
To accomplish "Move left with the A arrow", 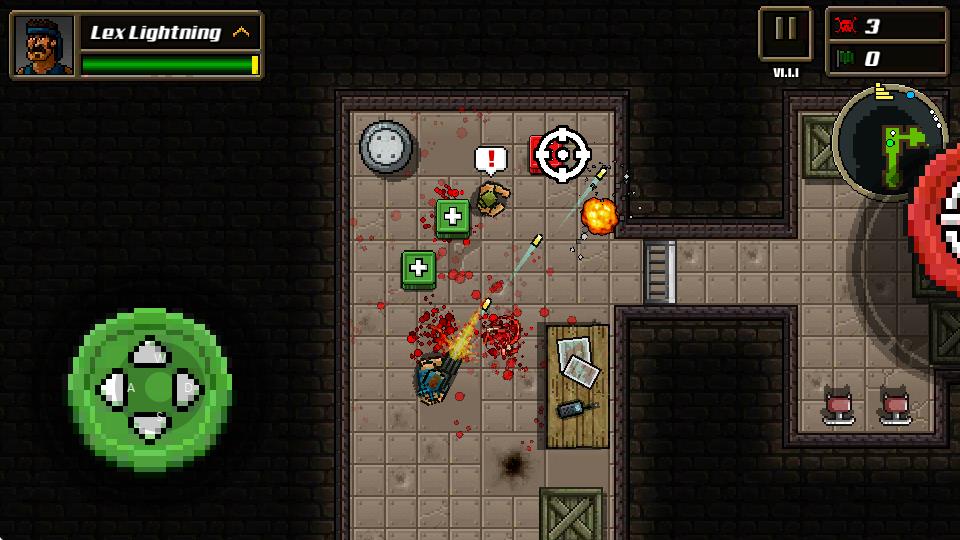I will tap(112, 388).
